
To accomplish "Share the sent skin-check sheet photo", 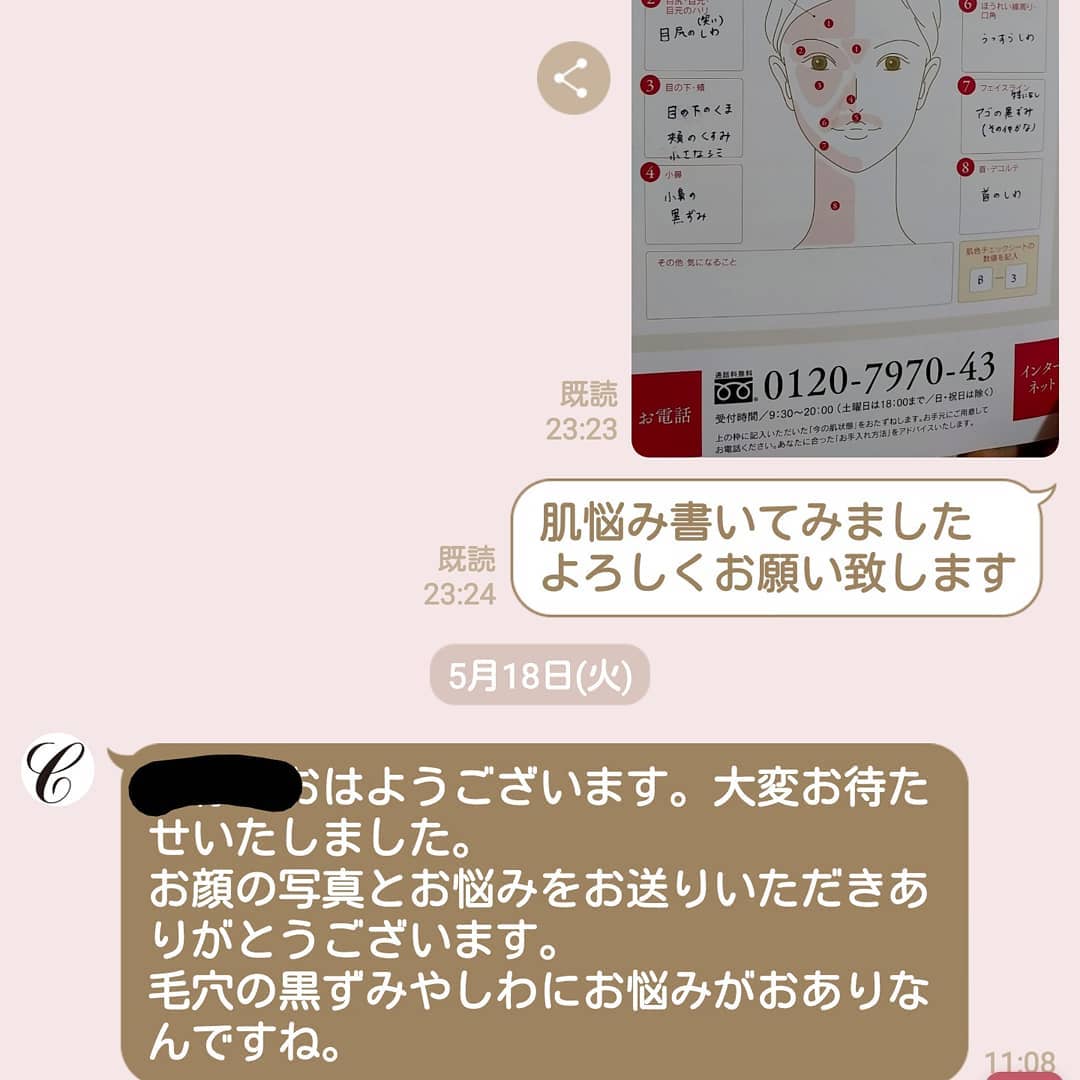I will click(x=573, y=78).
